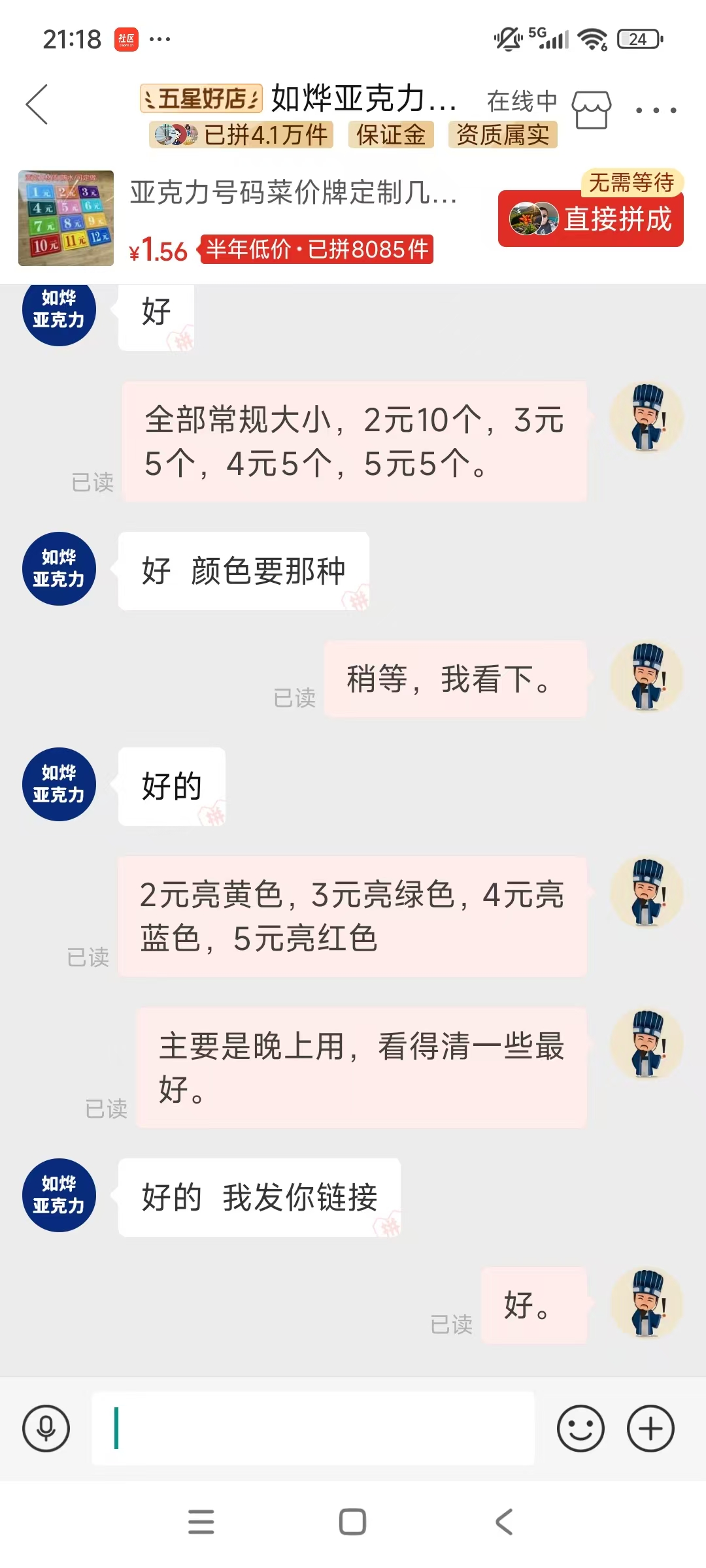
Task: Open the emoji picker
Action: 580,1429
